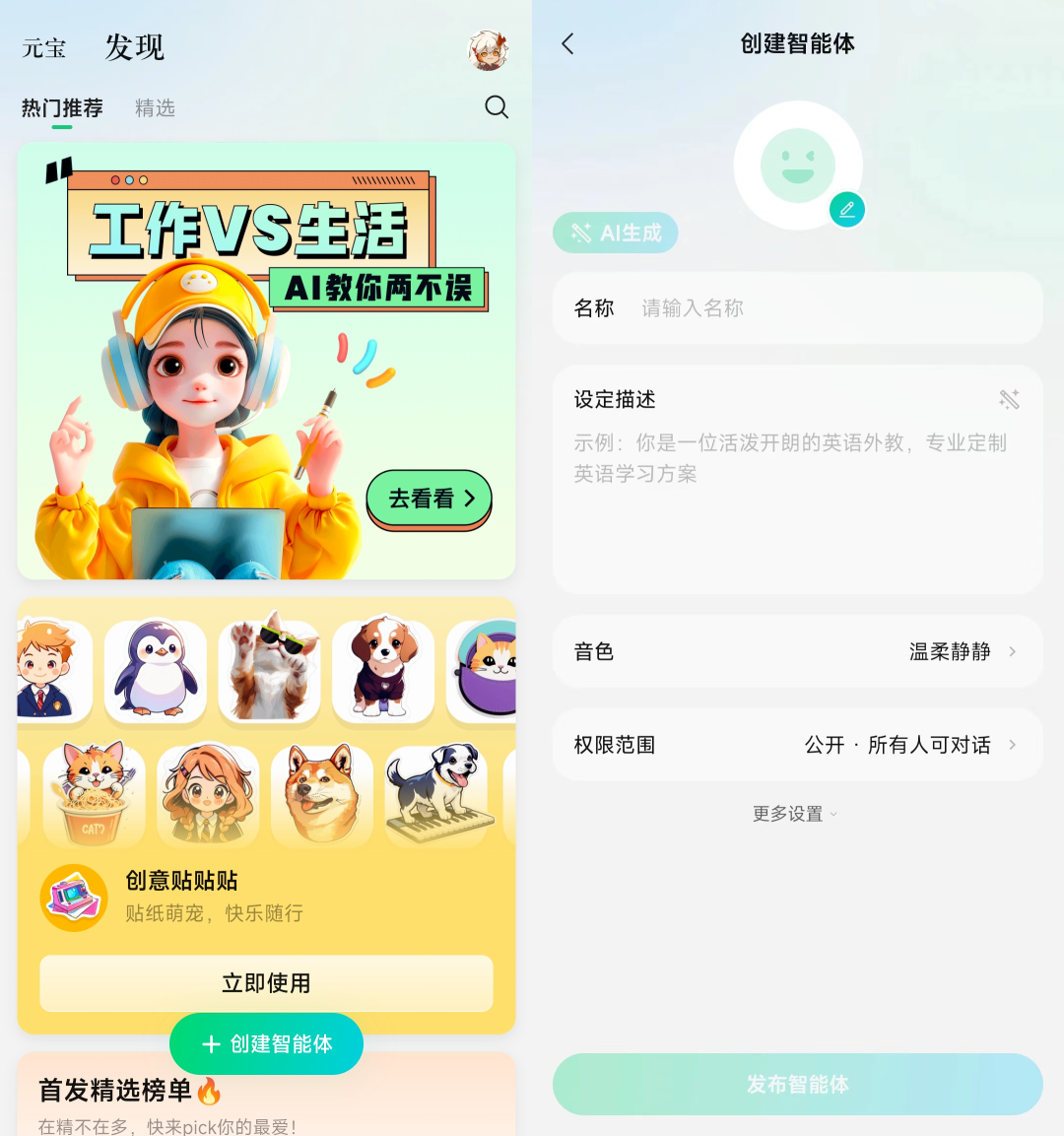
Task: Edit the agent avatar image
Action: [846, 209]
